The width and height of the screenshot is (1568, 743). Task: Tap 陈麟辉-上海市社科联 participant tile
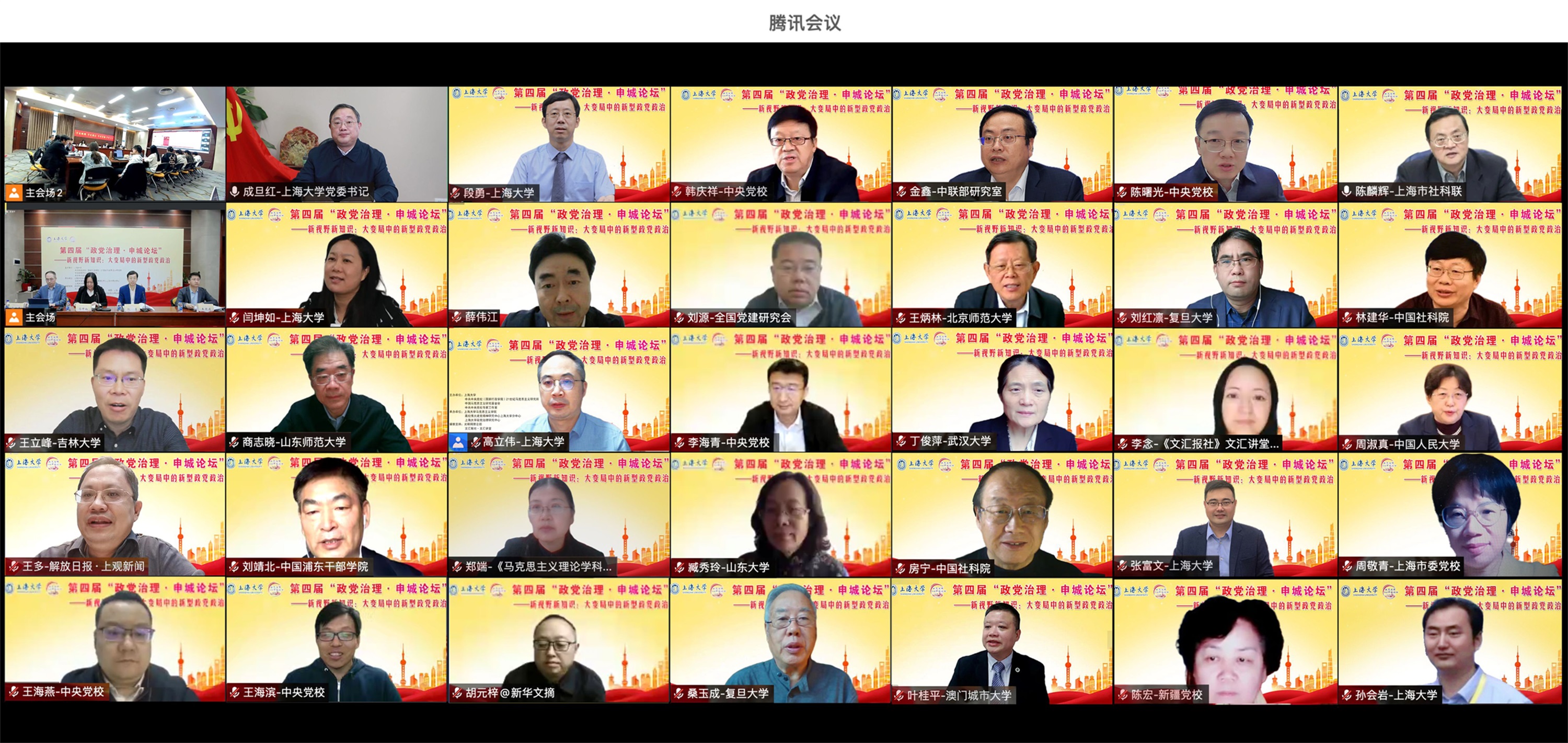point(1449,144)
